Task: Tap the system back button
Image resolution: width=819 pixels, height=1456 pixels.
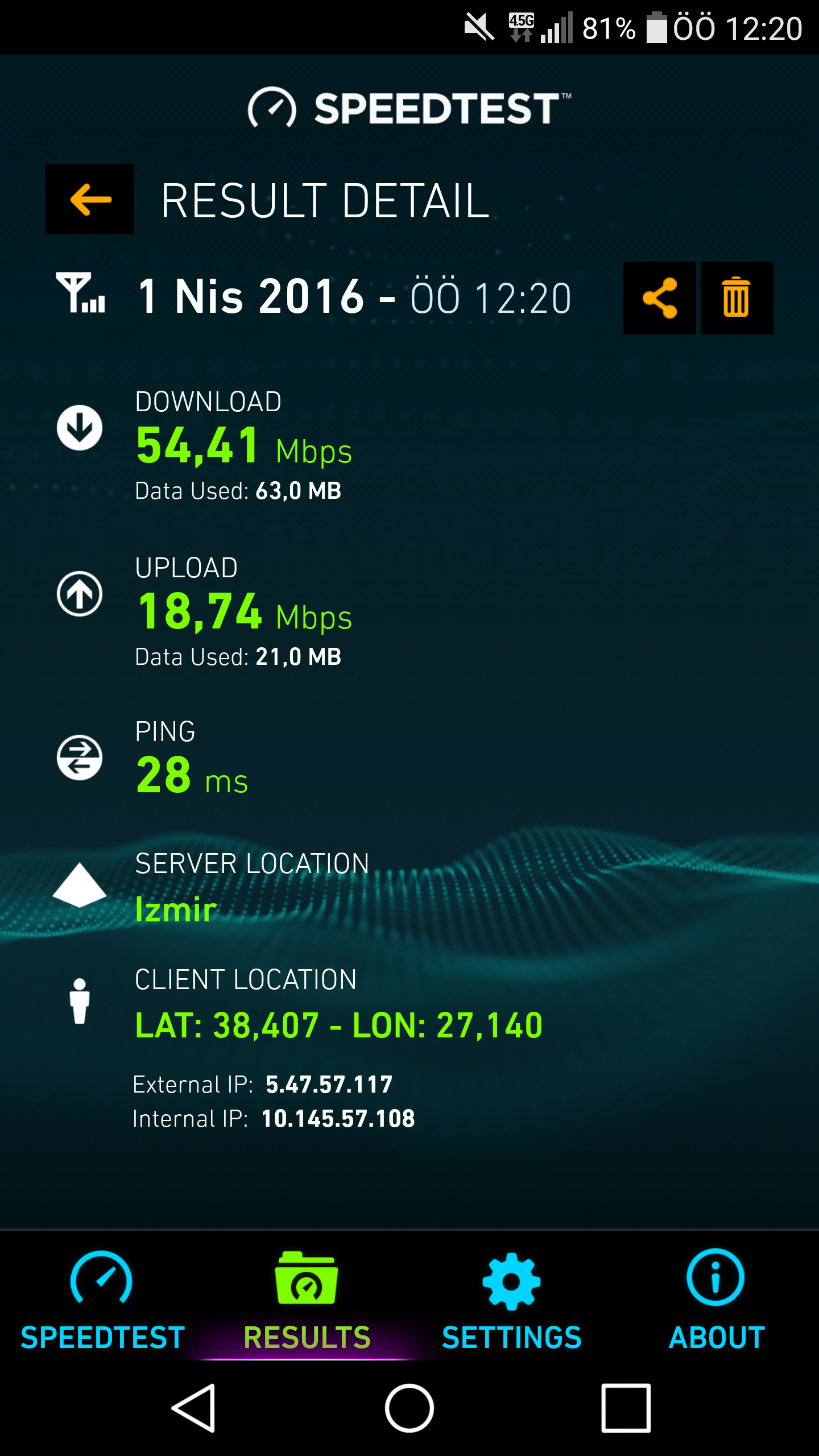Action: pos(194,1408)
